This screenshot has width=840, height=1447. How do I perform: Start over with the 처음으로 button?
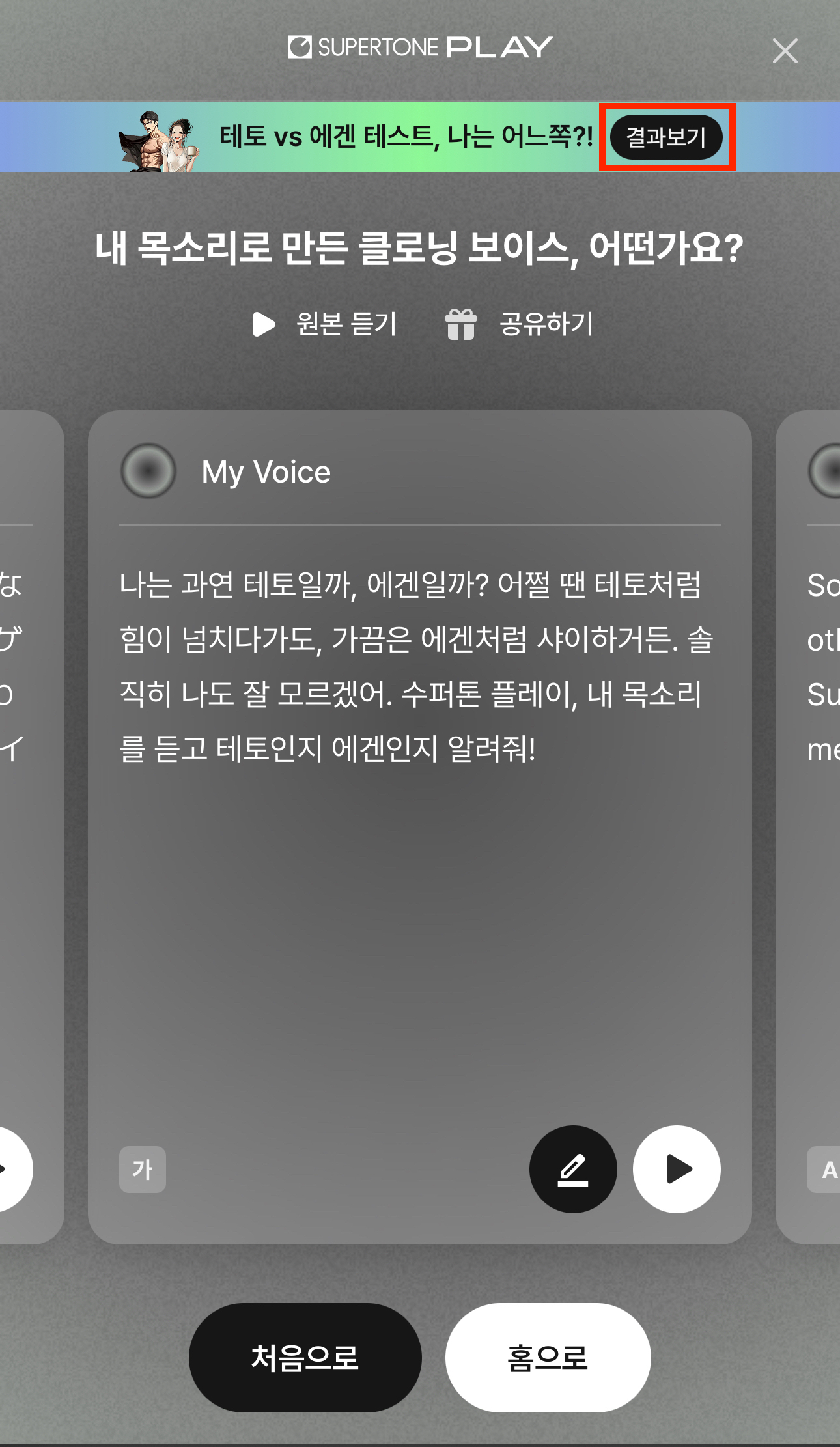[x=305, y=1358]
